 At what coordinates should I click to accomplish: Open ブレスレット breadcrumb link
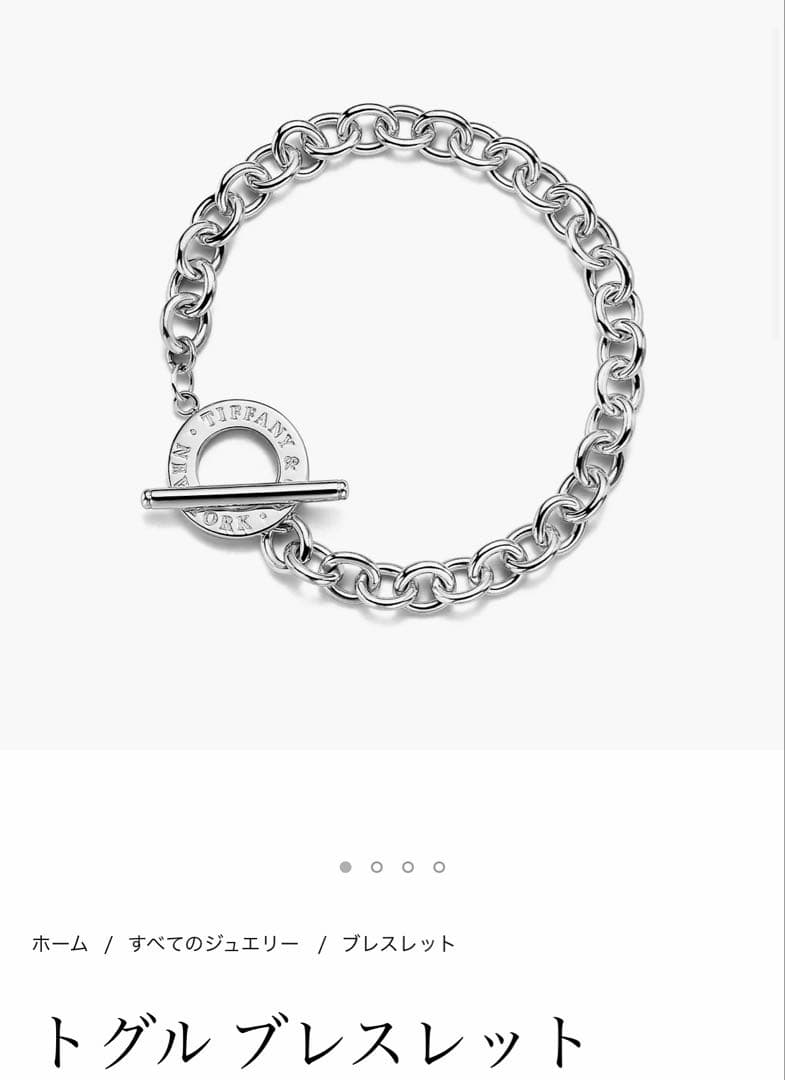(398, 943)
